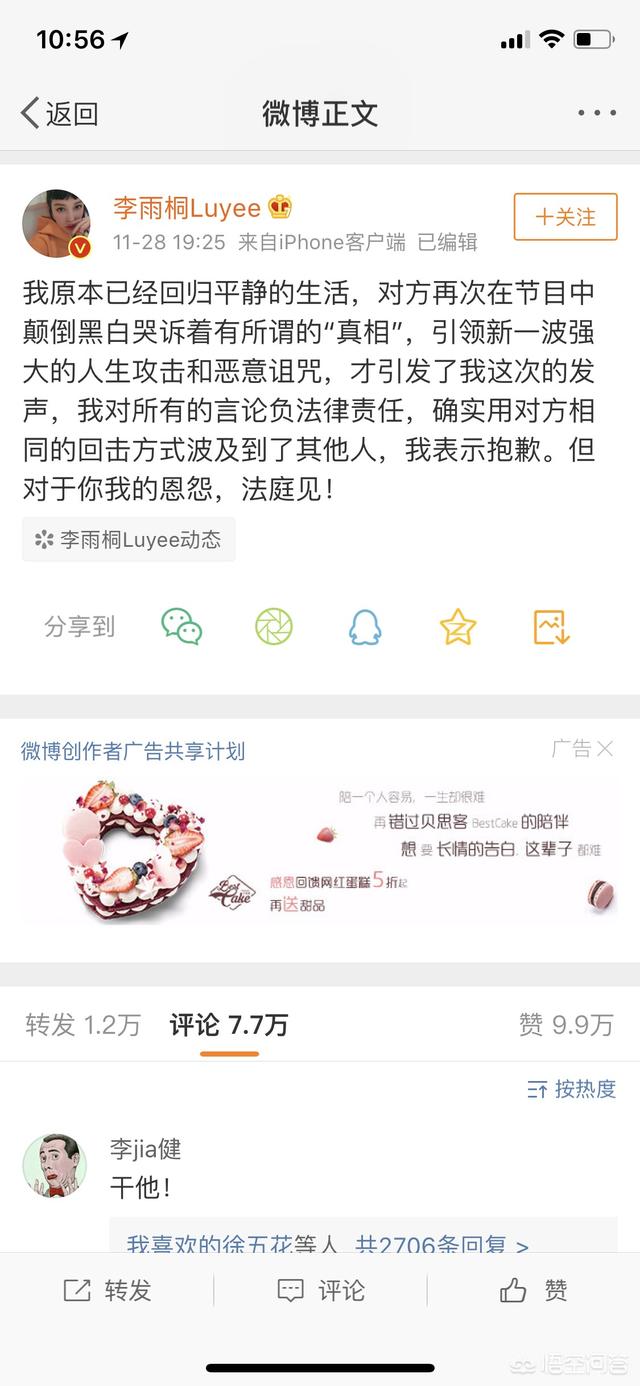Switch to the 评论 7.7万 tab

coord(229,1025)
